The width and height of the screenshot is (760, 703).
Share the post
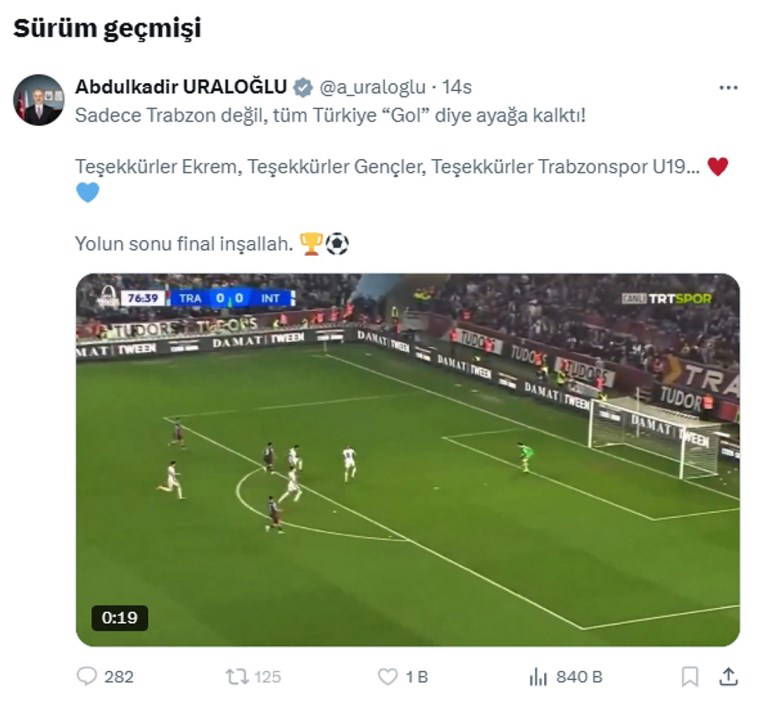coord(728,677)
